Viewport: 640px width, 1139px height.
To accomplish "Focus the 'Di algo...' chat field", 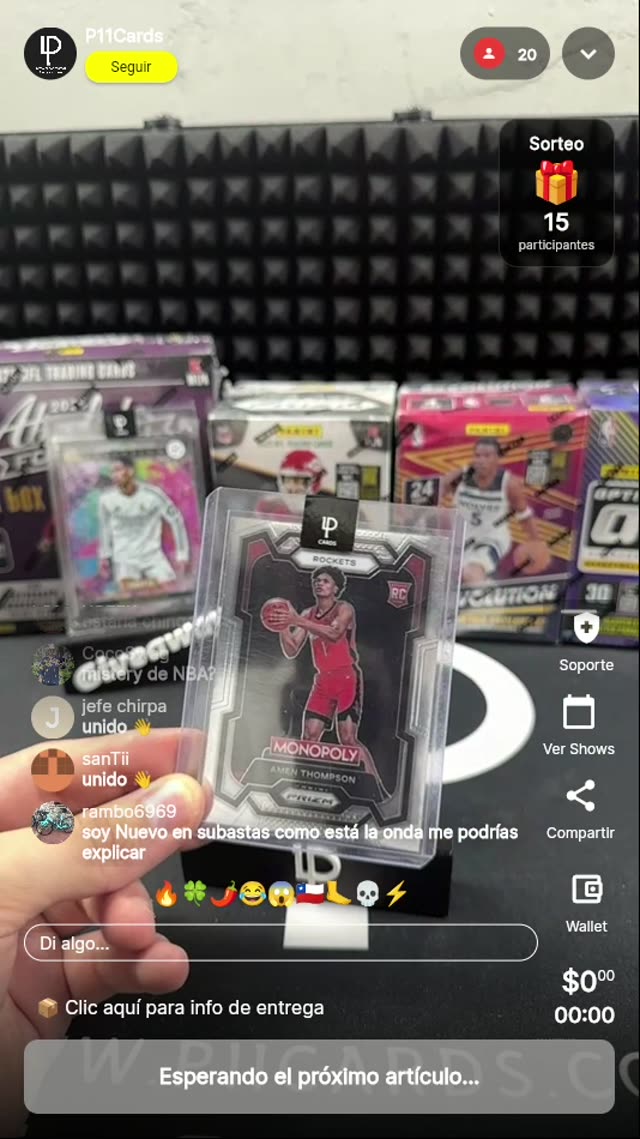I will 280,942.
